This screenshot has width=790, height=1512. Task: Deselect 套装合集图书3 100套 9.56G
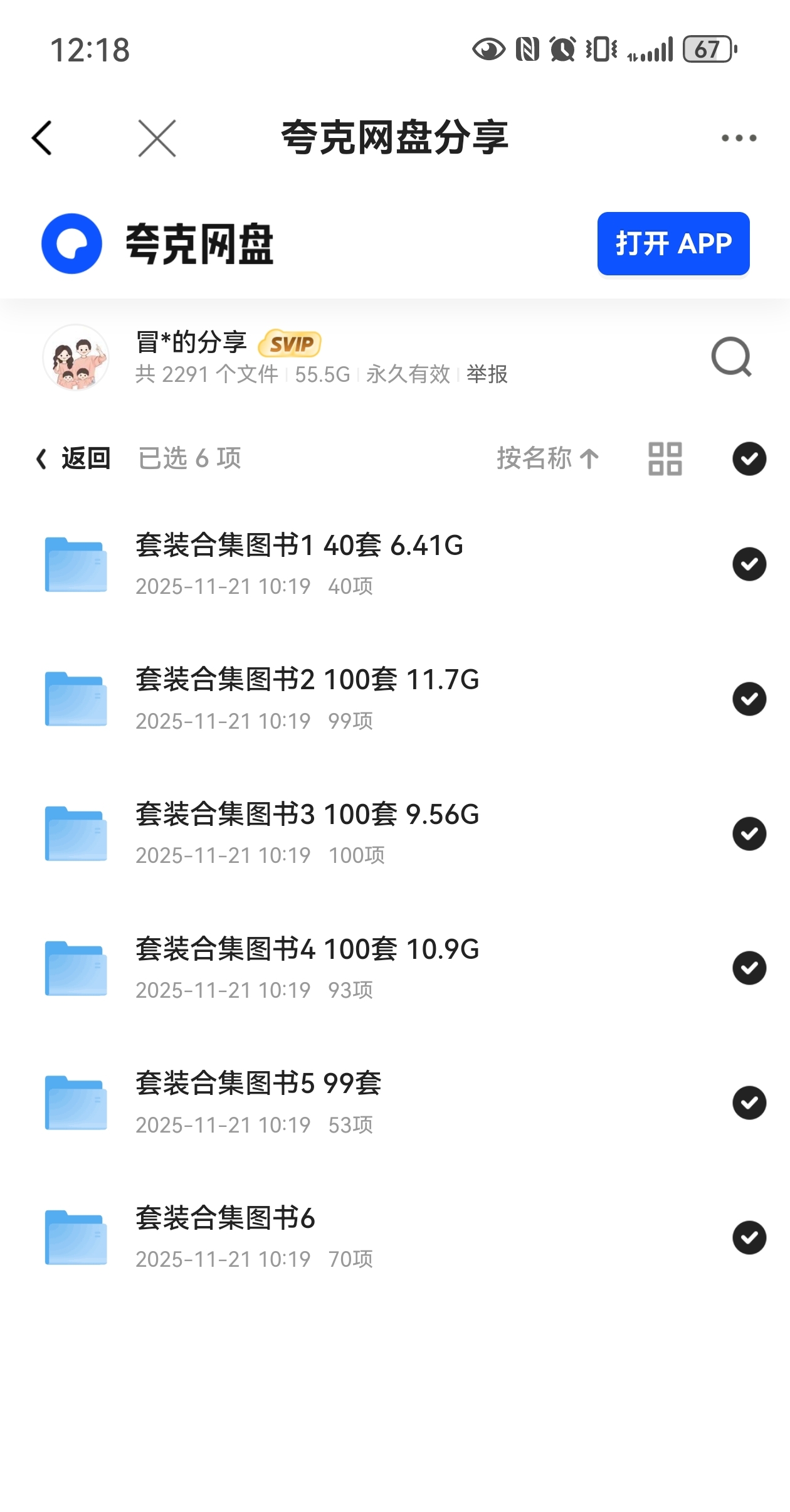point(749,833)
